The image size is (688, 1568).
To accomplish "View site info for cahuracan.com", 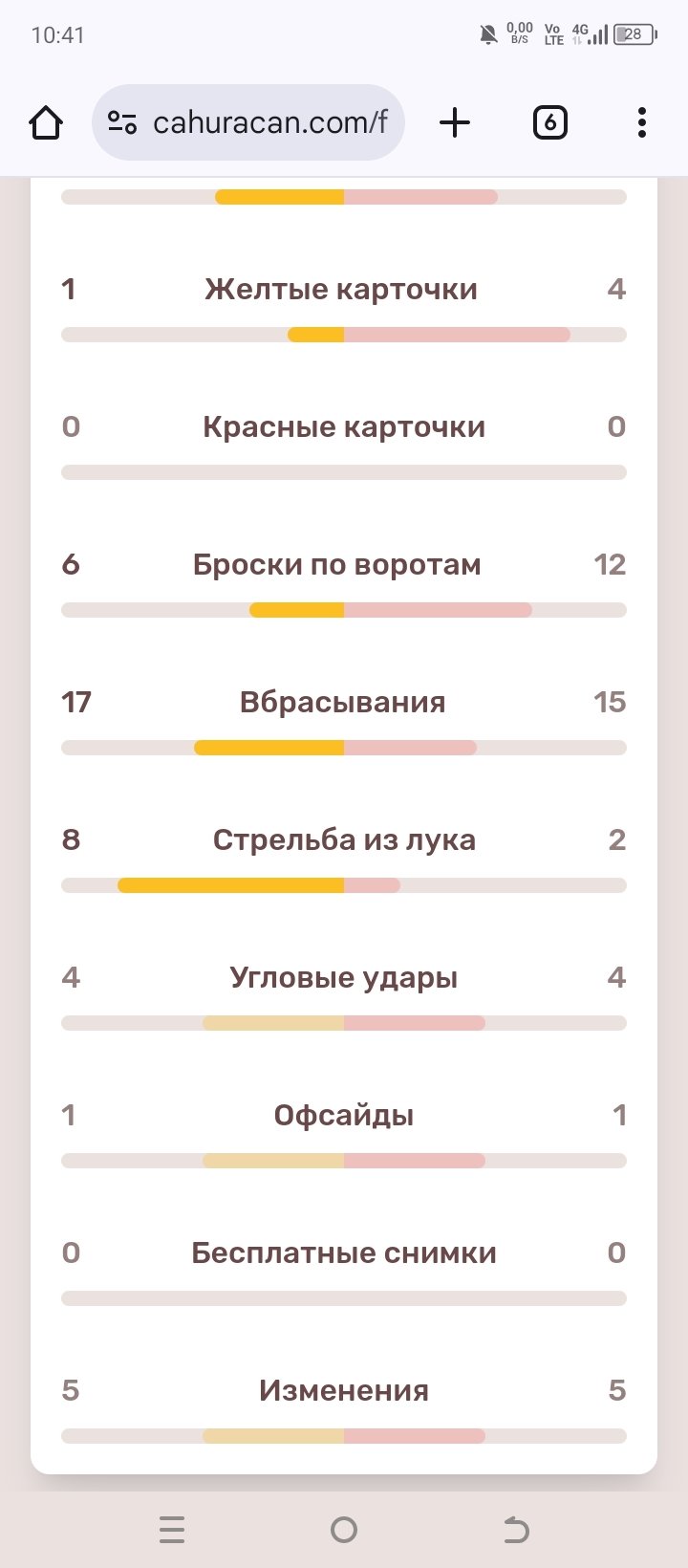I will [122, 122].
